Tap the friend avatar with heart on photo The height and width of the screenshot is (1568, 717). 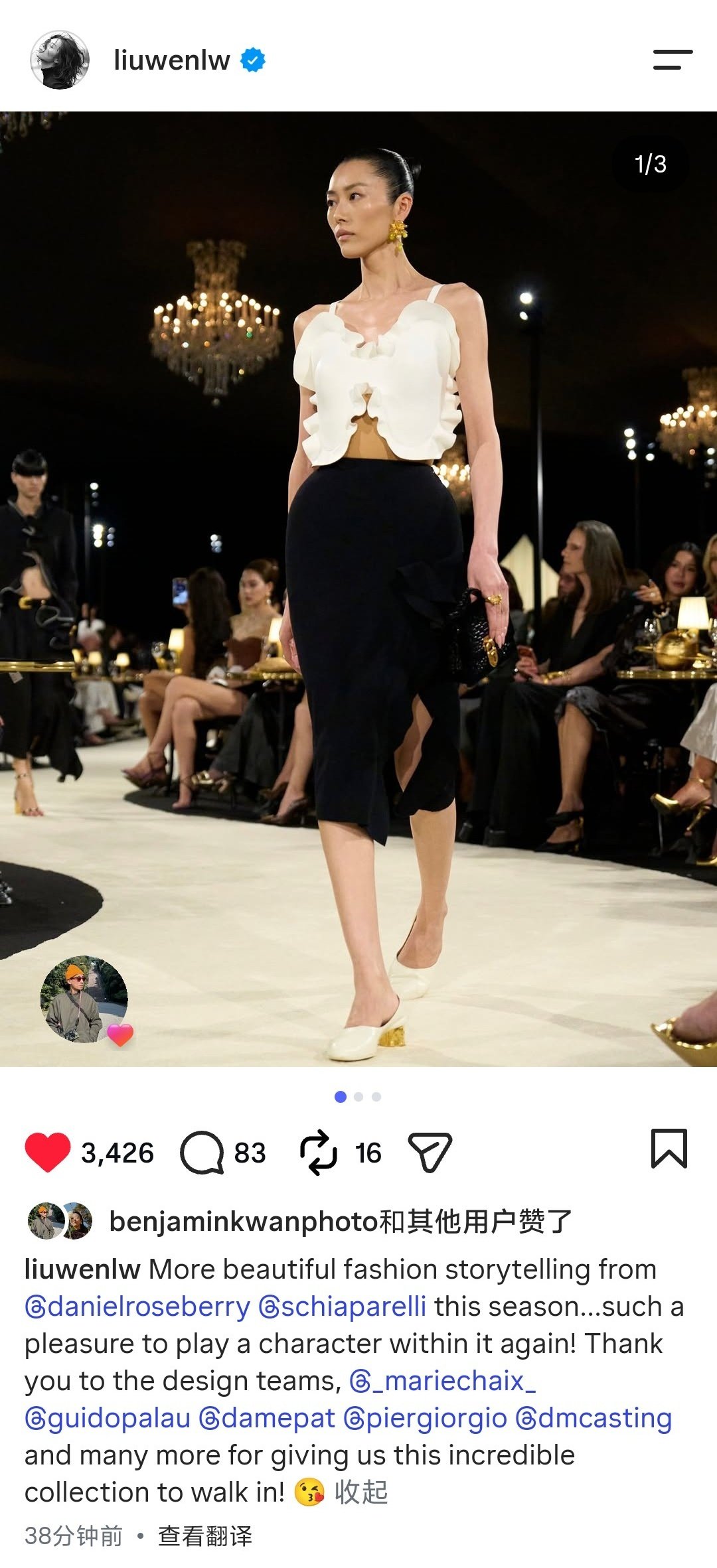tap(85, 1000)
